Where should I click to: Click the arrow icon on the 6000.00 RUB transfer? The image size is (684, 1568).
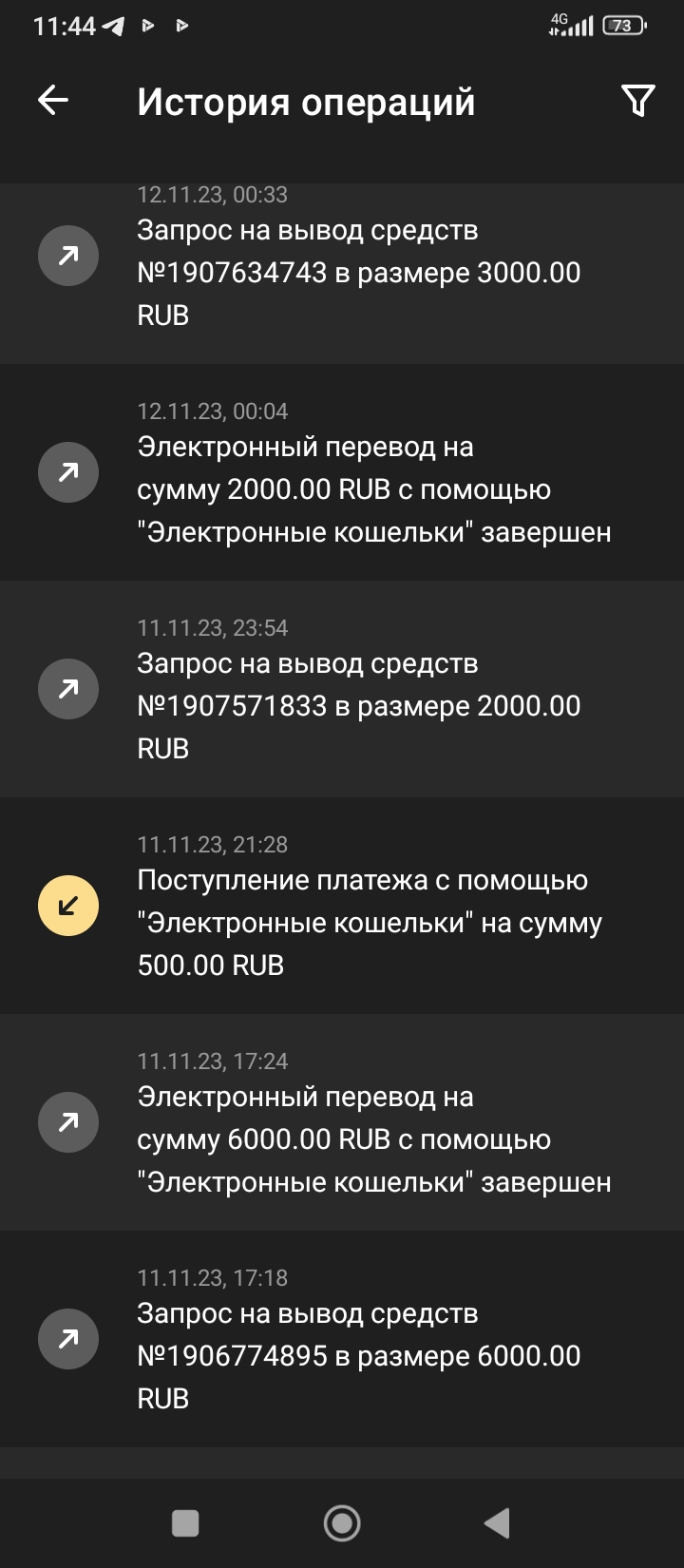[67, 1122]
